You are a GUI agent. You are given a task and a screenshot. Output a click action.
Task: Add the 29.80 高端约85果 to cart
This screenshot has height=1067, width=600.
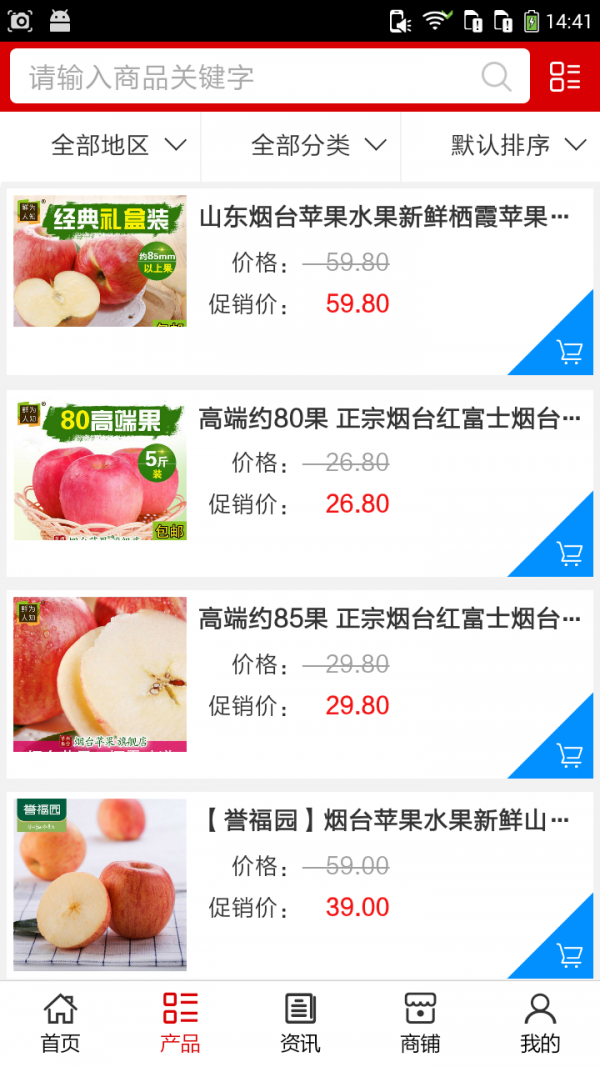click(x=569, y=755)
